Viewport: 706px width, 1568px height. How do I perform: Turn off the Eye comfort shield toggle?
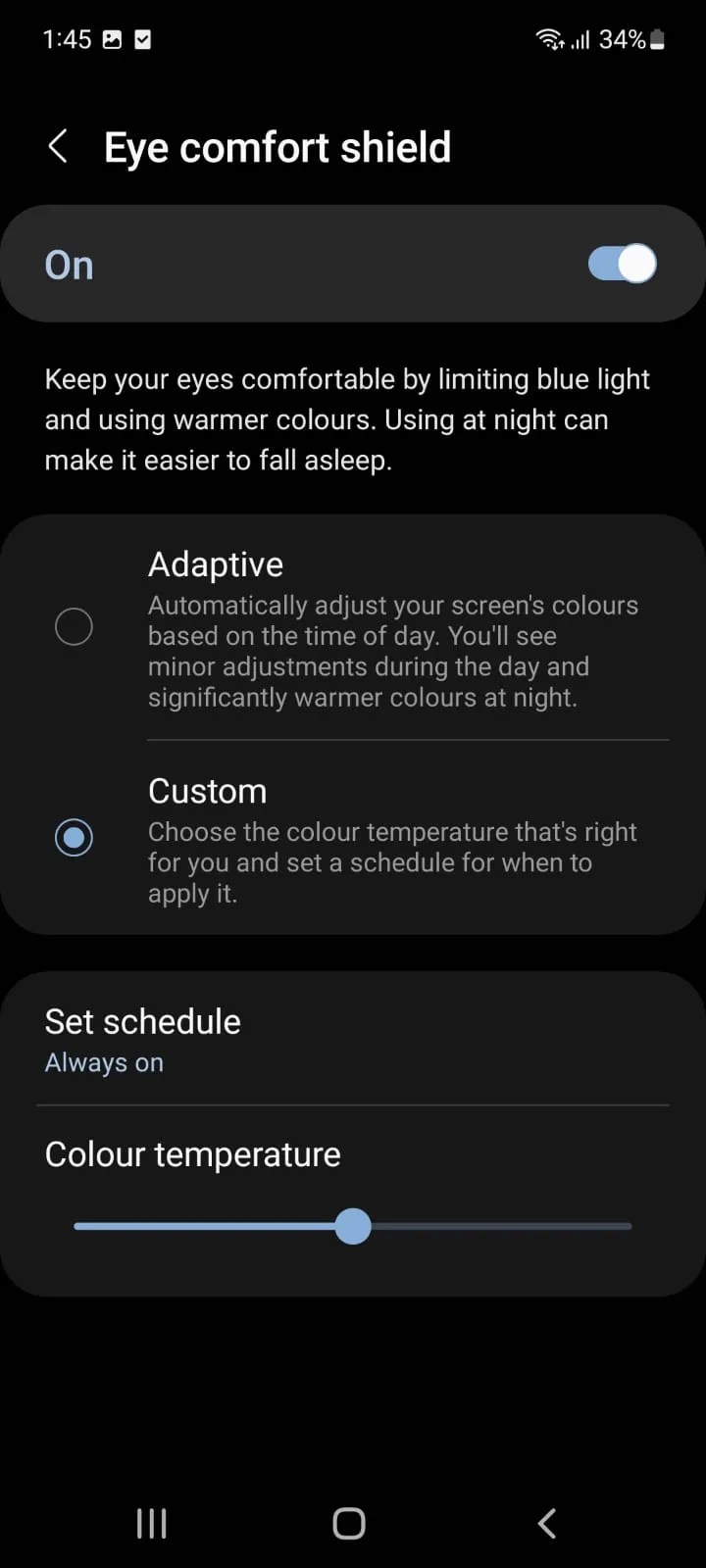pos(621,264)
